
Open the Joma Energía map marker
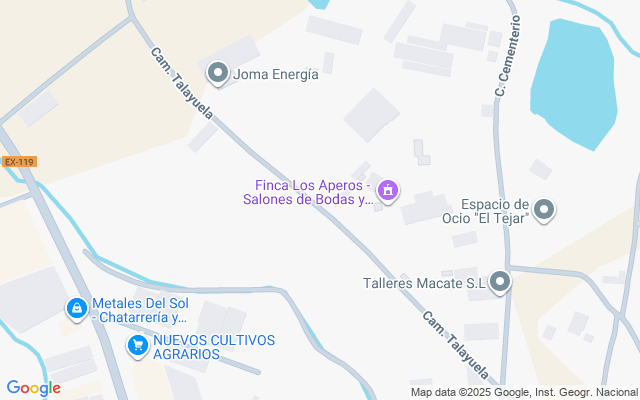(217, 73)
